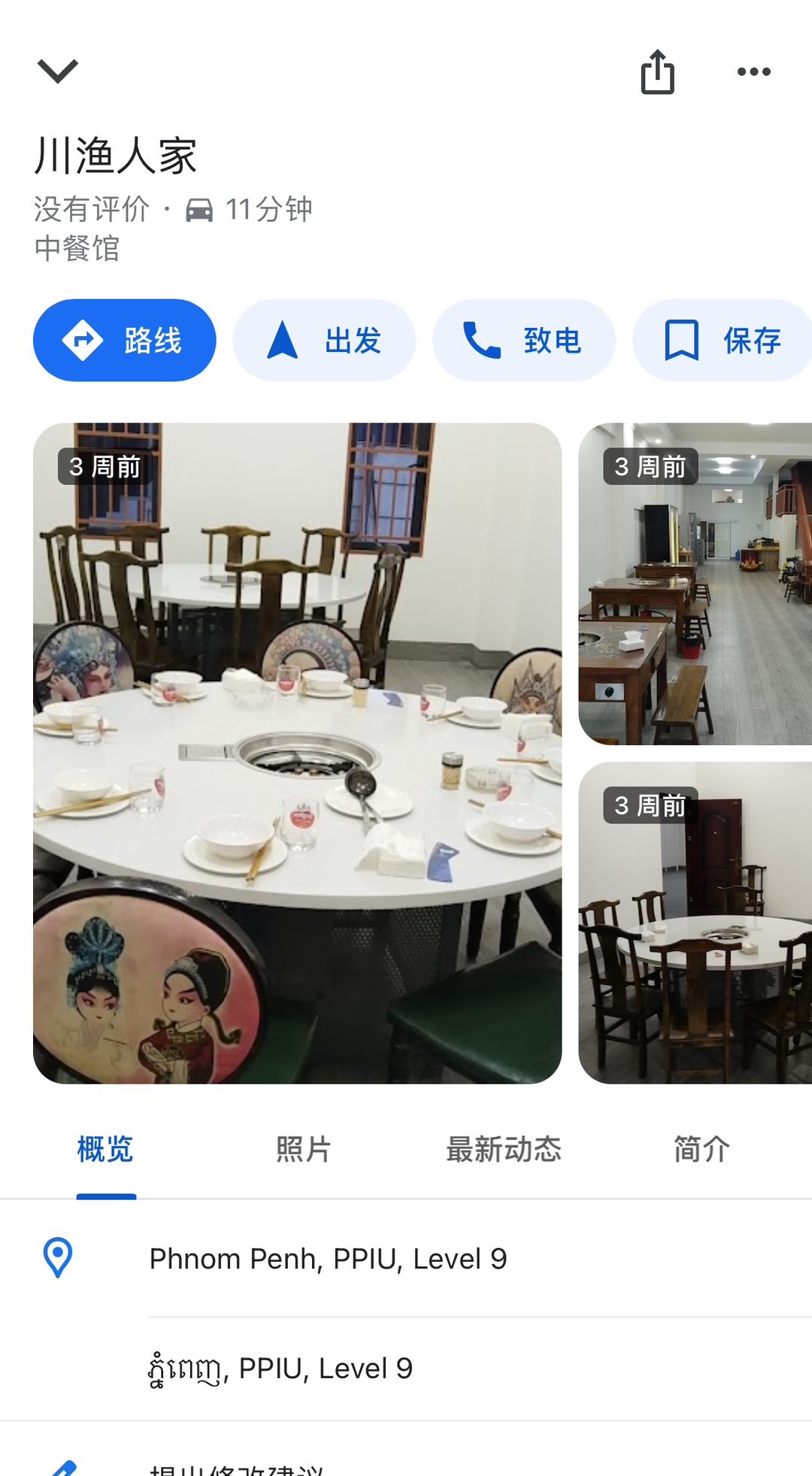Suggest an edit via pencil row

(x=235, y=1466)
